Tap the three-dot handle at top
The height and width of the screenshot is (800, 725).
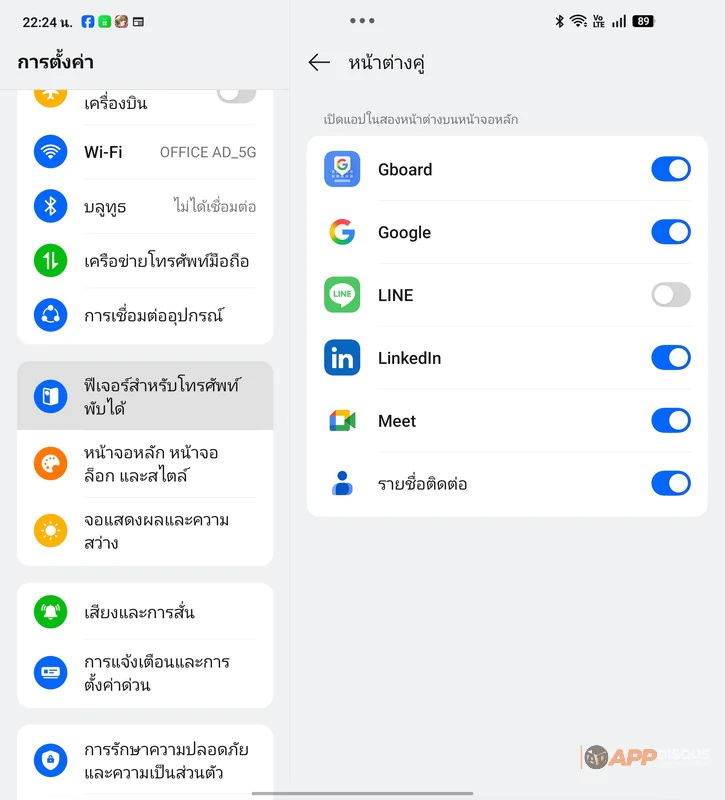click(362, 21)
